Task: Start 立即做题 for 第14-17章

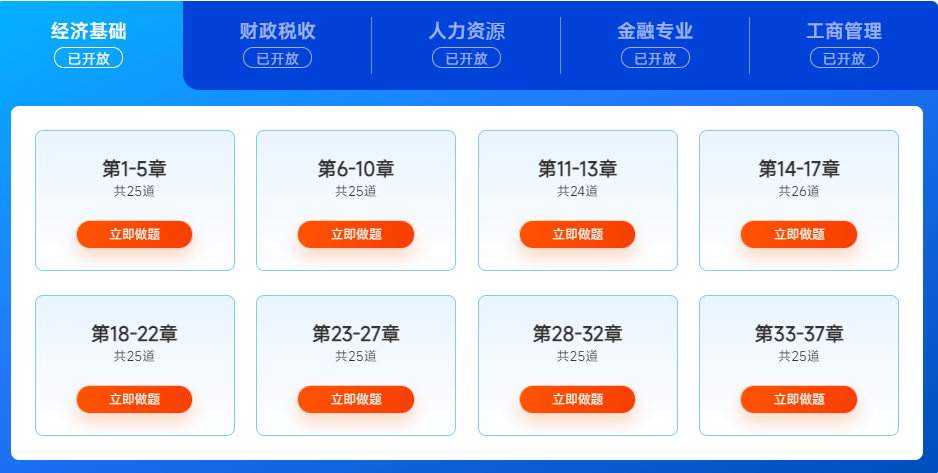Action: 798,234
